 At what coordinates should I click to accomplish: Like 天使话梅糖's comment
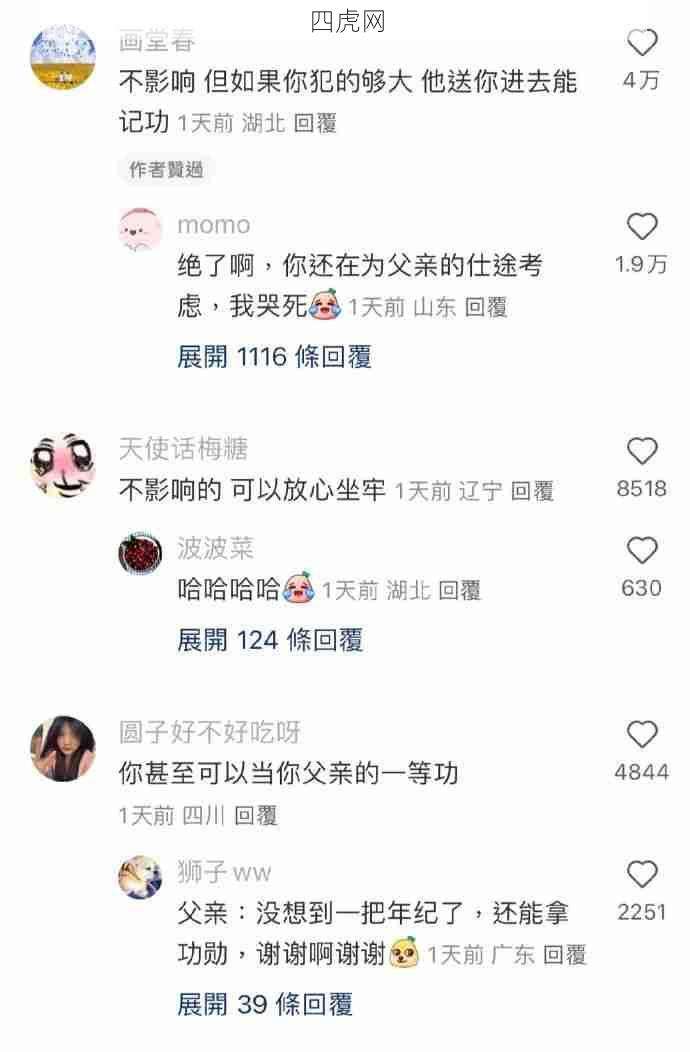(x=641, y=451)
